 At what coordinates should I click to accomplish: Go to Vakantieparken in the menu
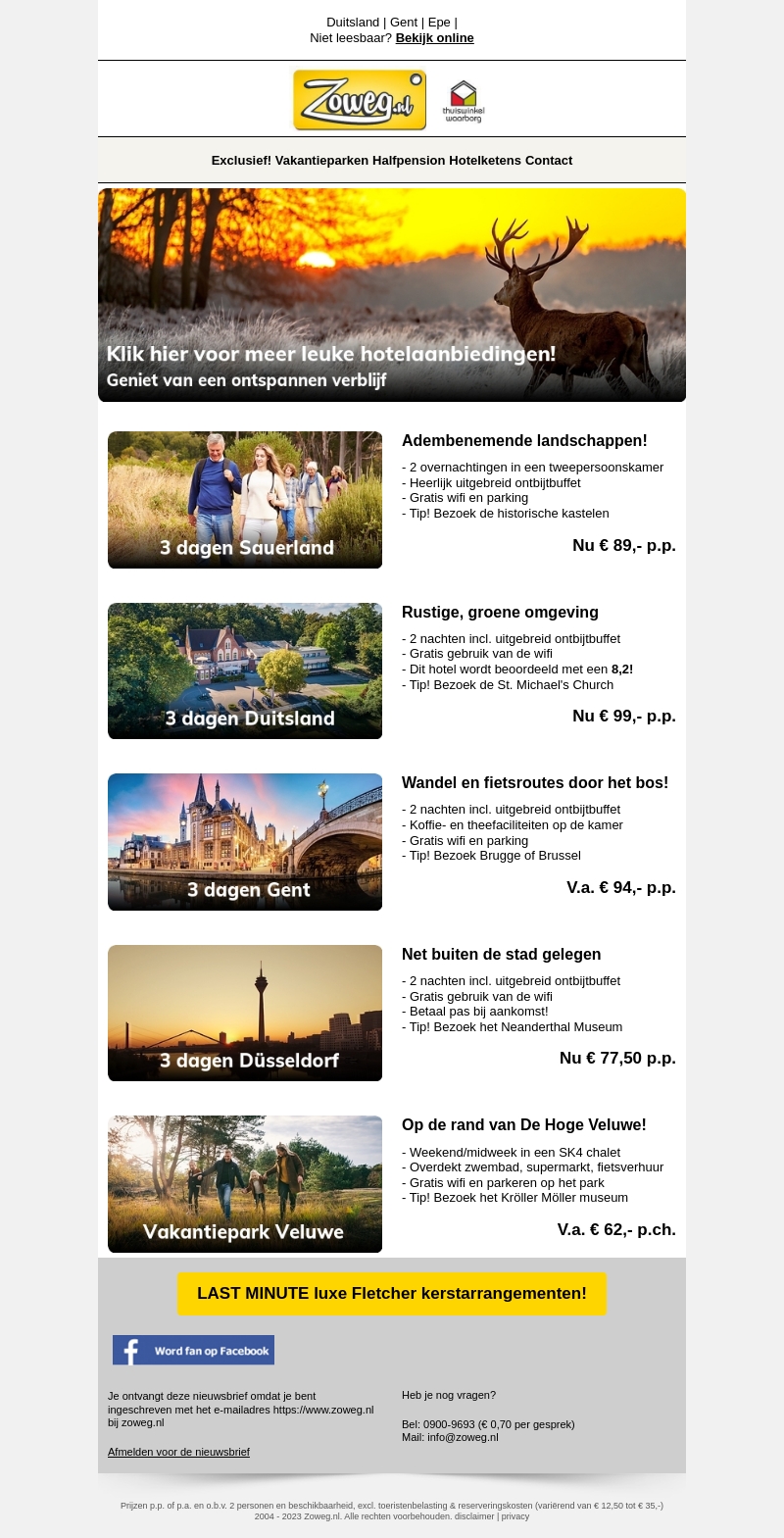click(x=321, y=161)
